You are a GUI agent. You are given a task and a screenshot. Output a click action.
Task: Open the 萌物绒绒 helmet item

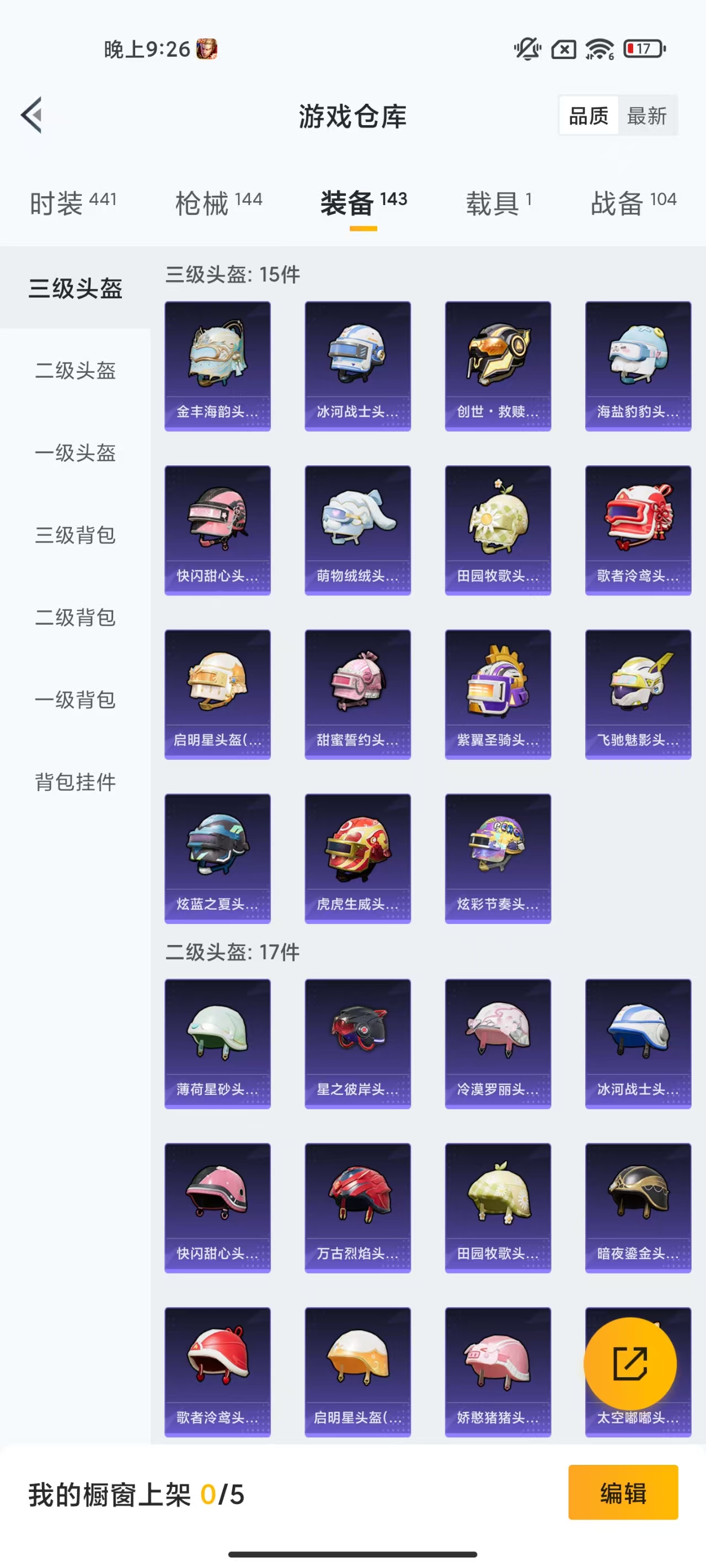click(357, 530)
